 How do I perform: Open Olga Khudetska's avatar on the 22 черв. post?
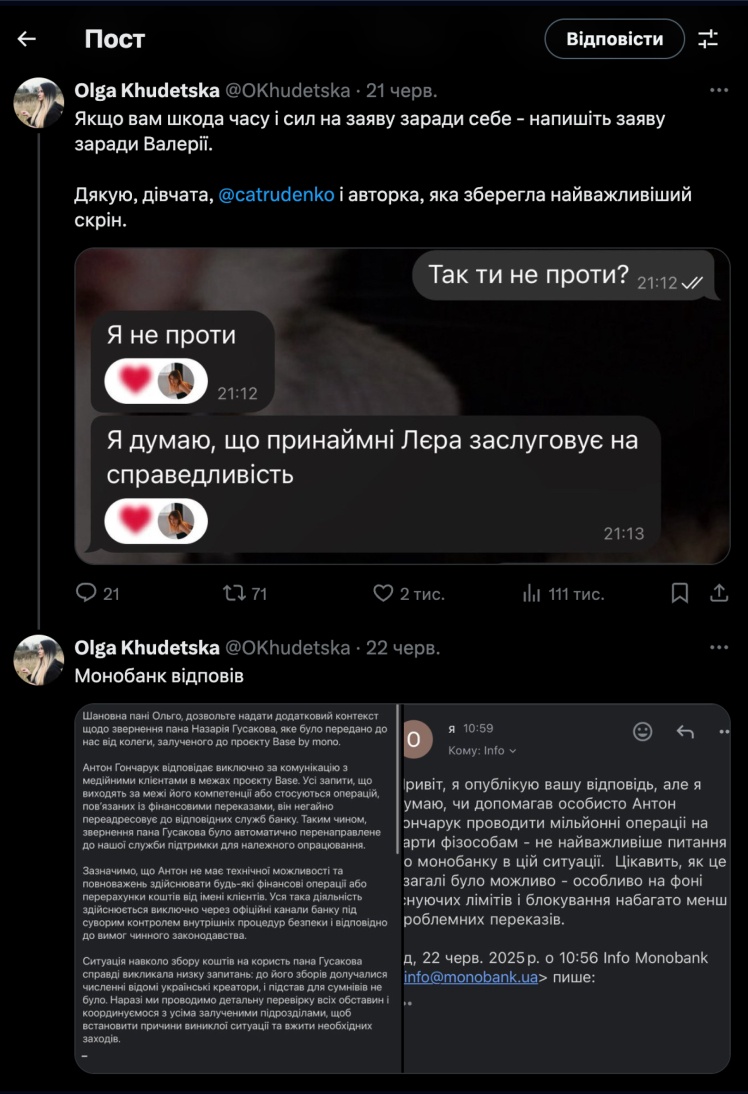click(x=39, y=659)
